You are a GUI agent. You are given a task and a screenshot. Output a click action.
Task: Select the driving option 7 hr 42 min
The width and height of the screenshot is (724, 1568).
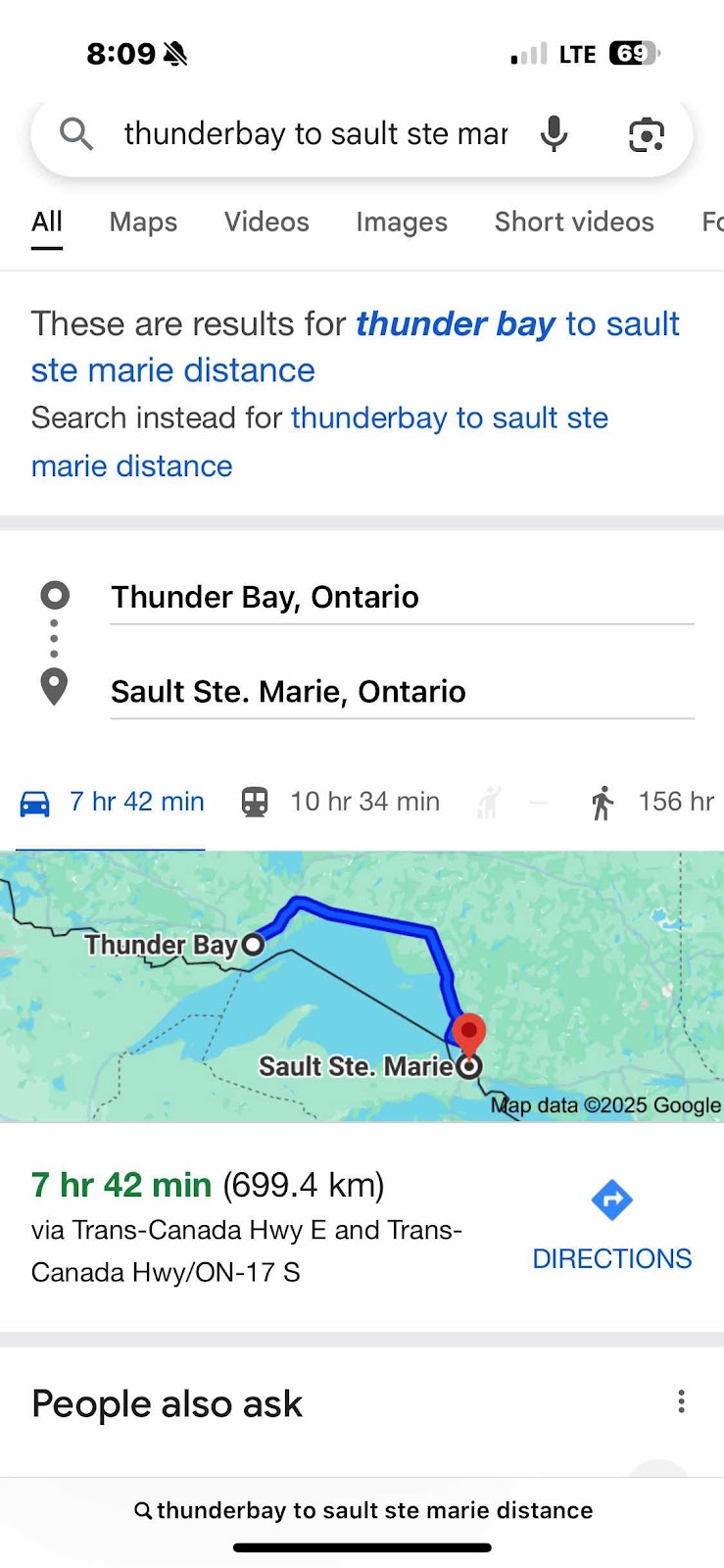pyautogui.click(x=112, y=803)
